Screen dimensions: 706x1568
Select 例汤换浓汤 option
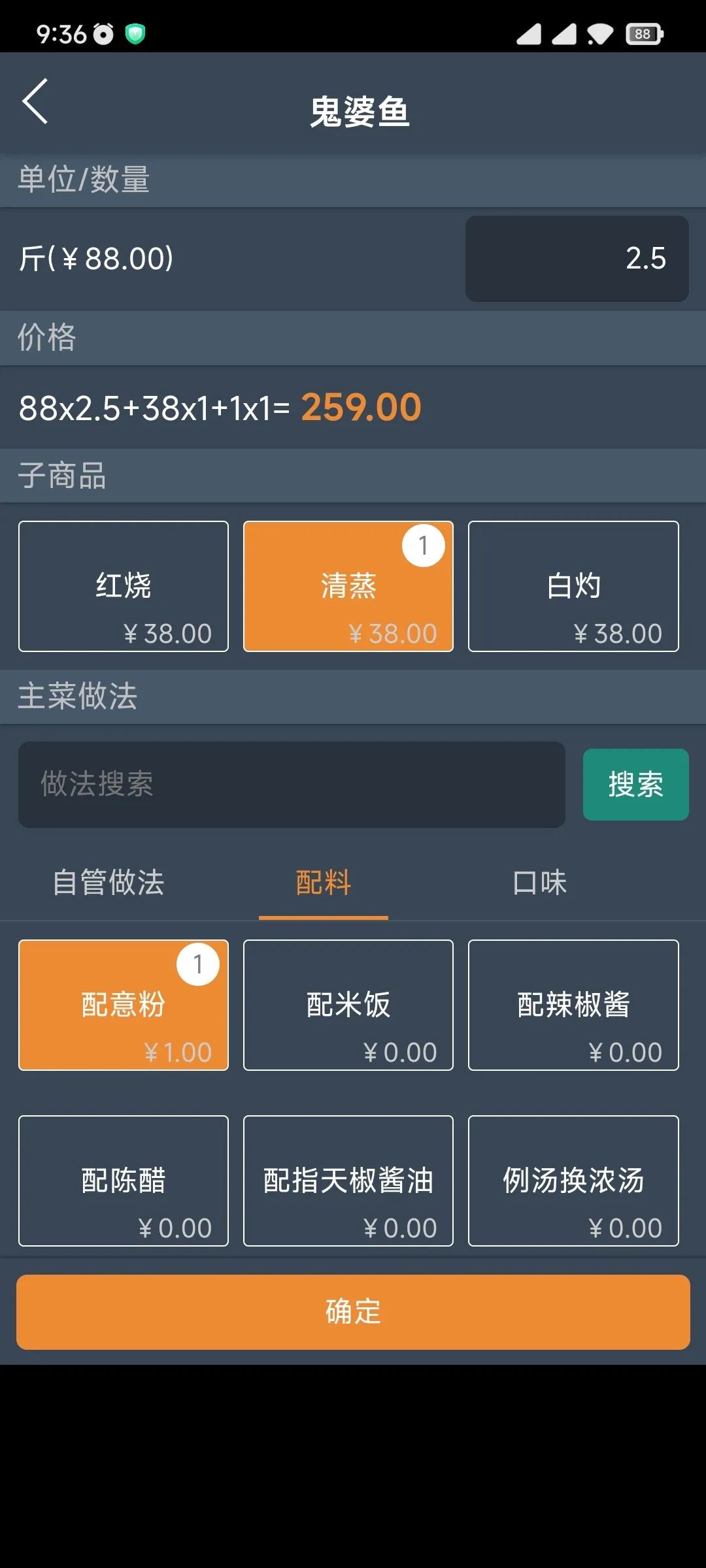[x=573, y=1181]
